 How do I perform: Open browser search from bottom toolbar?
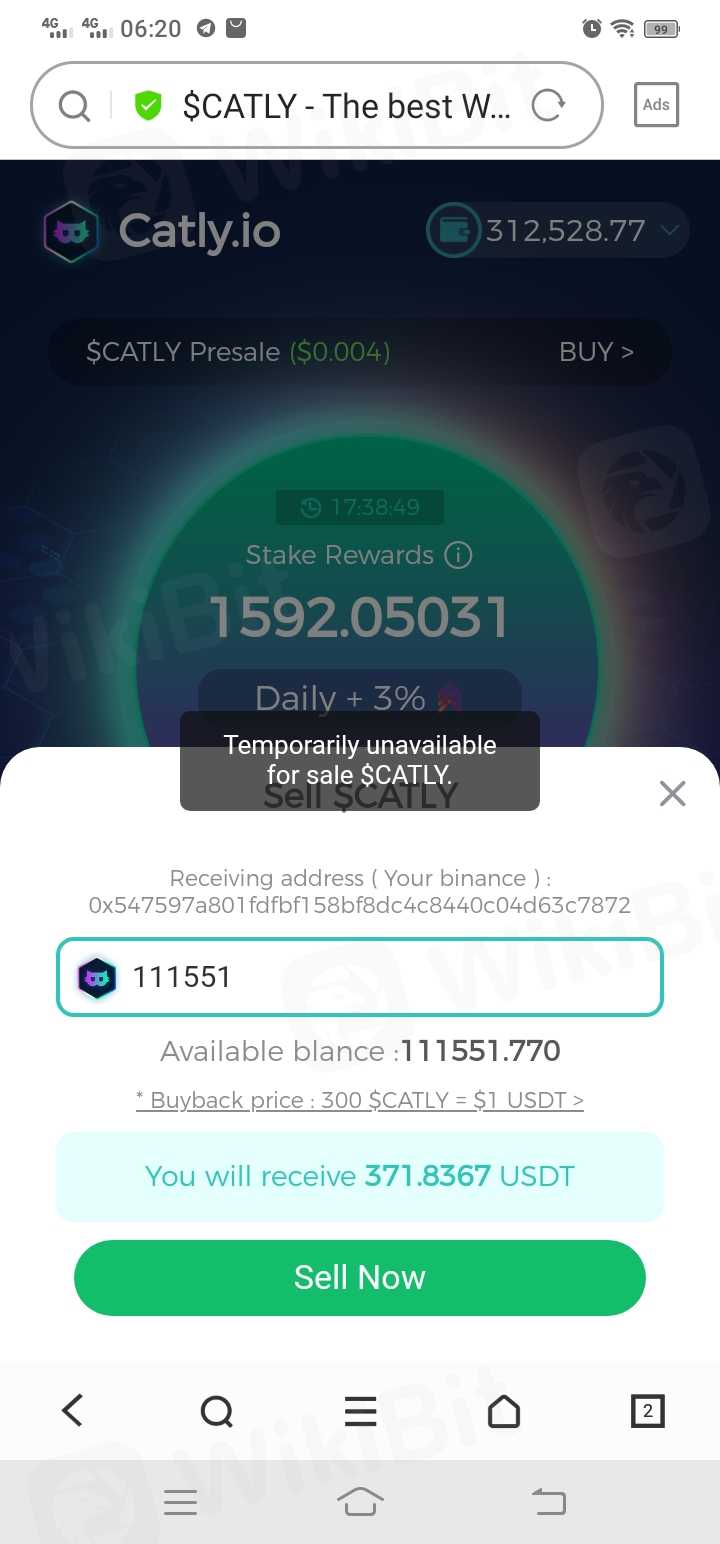point(216,1411)
